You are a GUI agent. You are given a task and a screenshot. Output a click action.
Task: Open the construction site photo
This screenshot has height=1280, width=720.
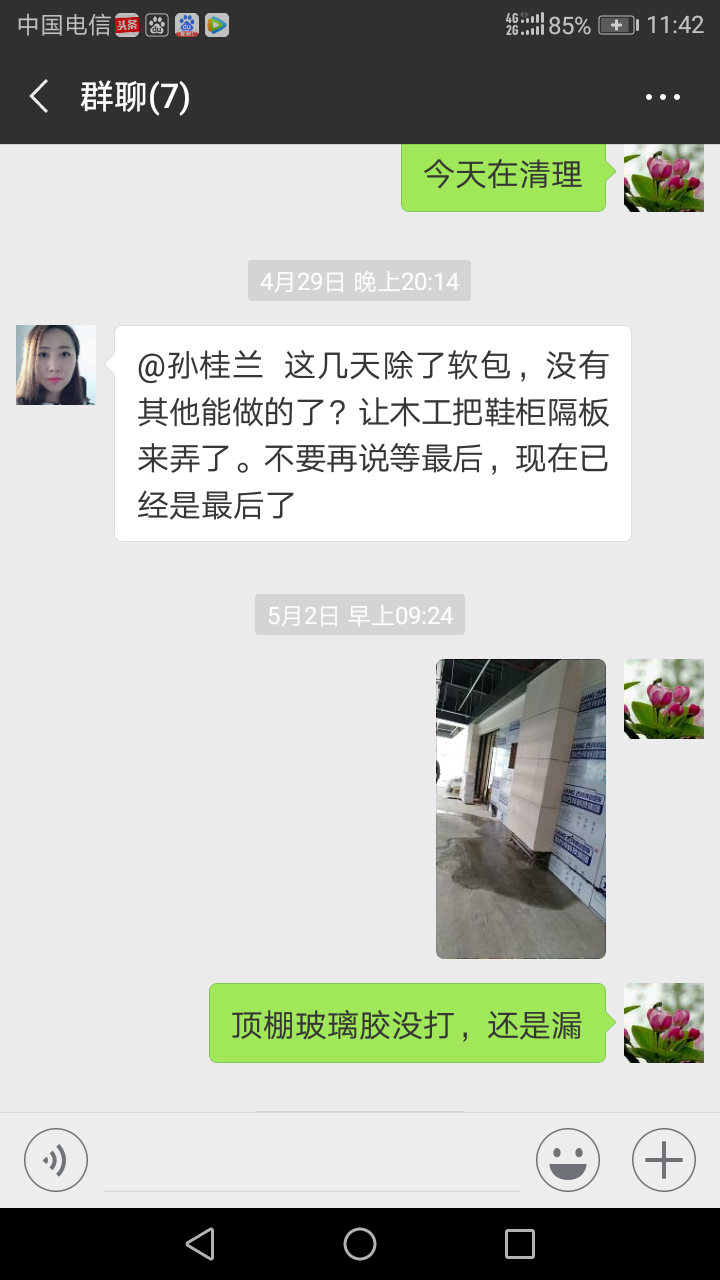point(521,808)
